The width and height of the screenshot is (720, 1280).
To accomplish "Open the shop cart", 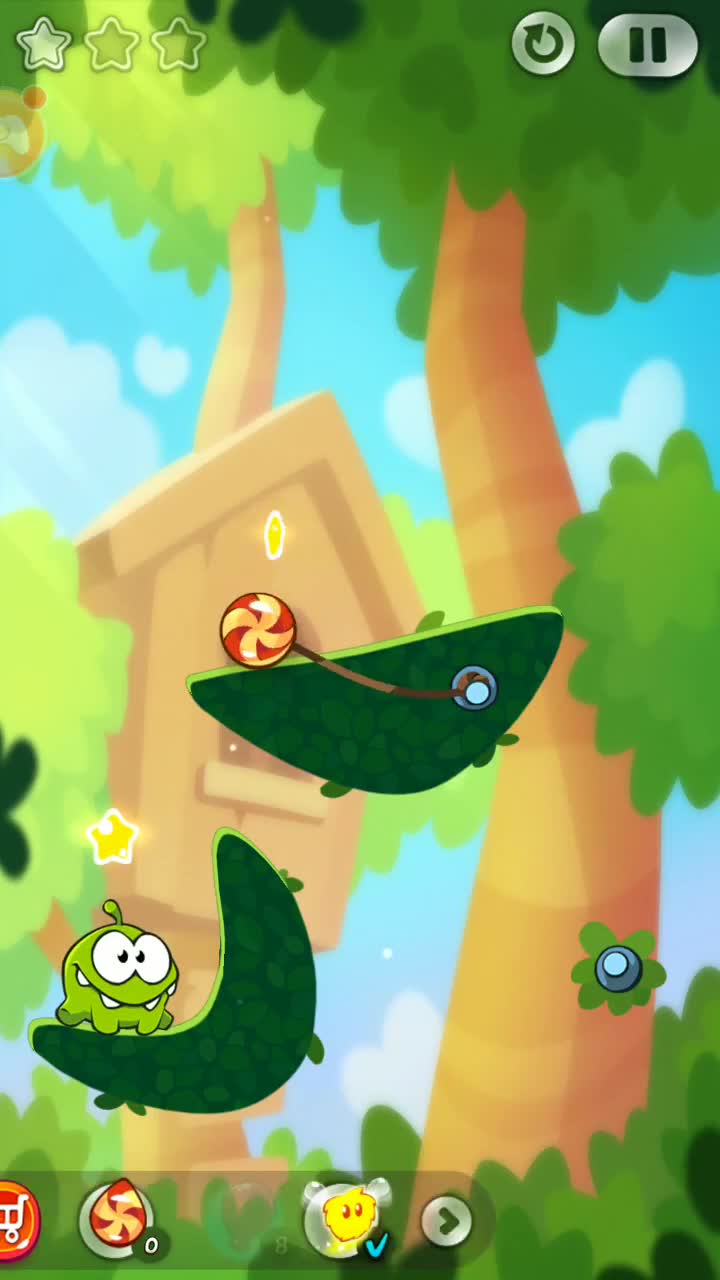I will 14,1220.
